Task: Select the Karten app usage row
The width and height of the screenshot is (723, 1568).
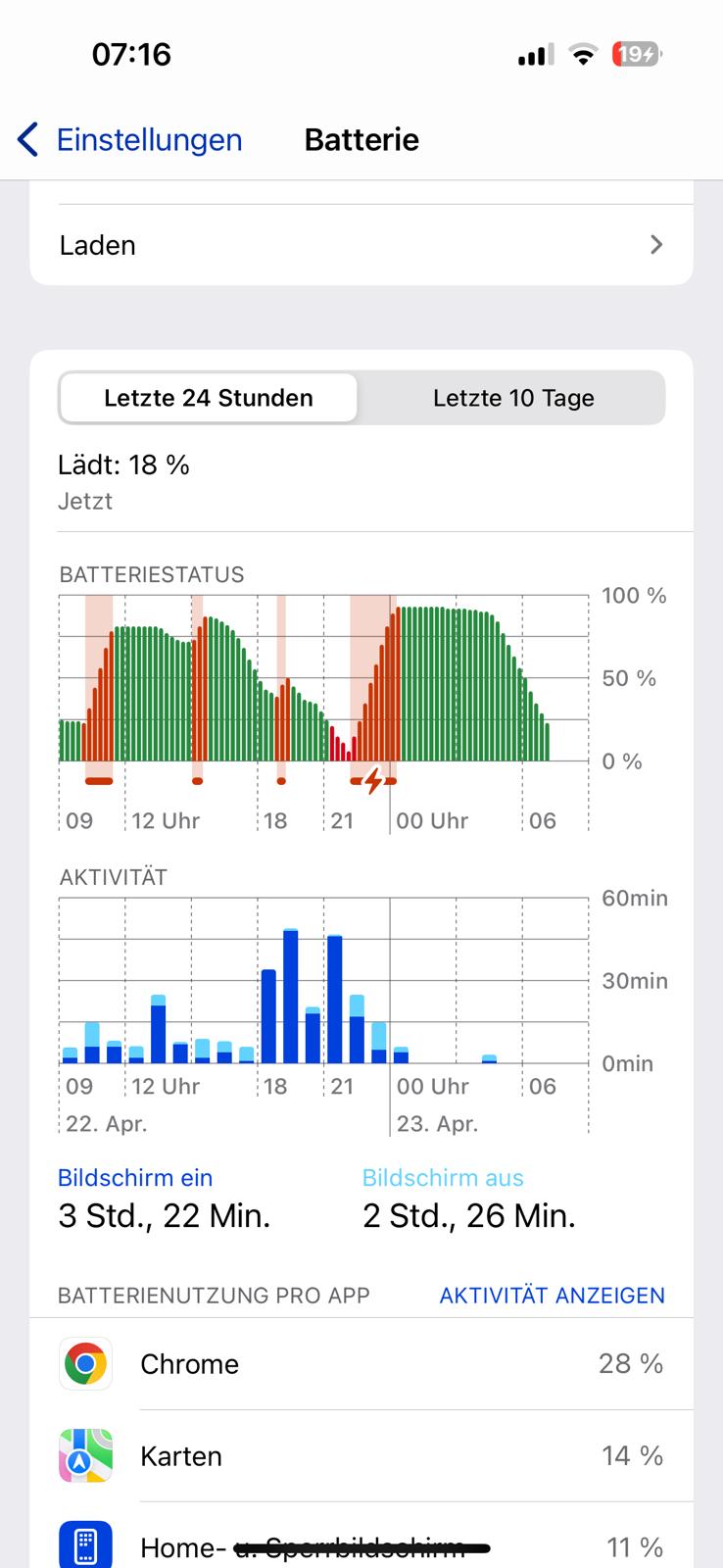Action: tap(361, 1456)
